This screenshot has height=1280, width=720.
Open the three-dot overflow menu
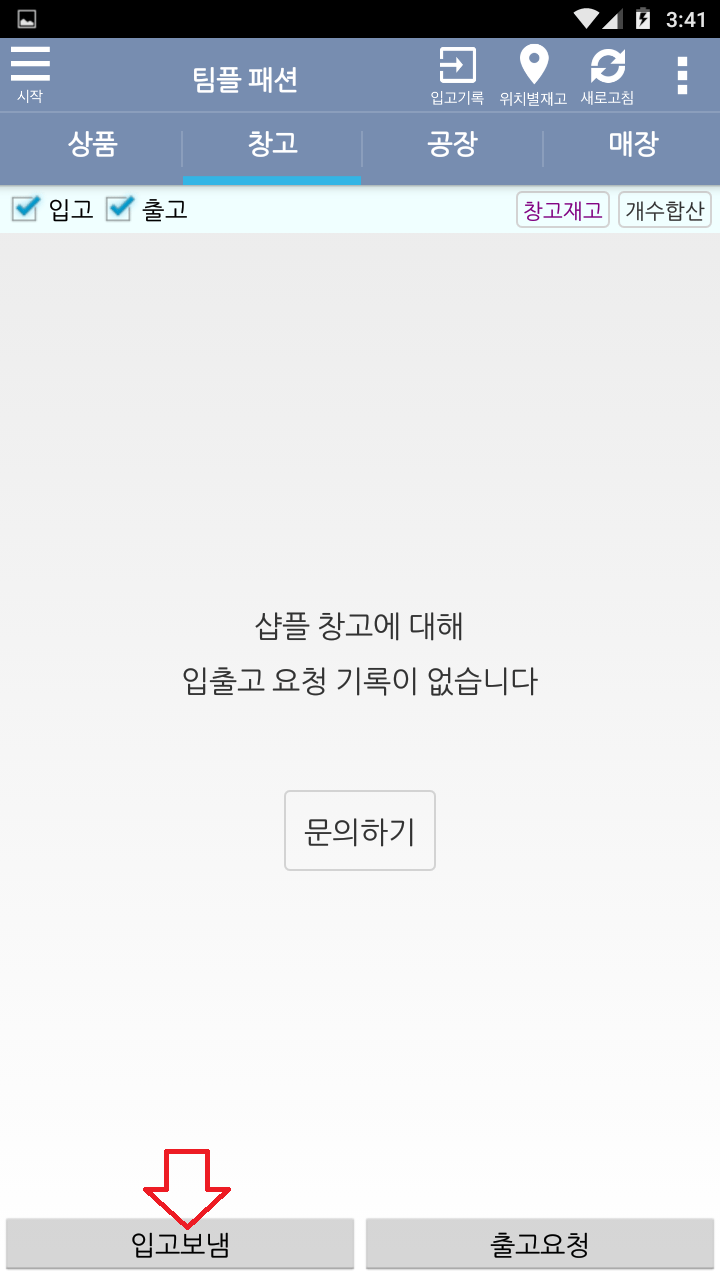(x=682, y=76)
